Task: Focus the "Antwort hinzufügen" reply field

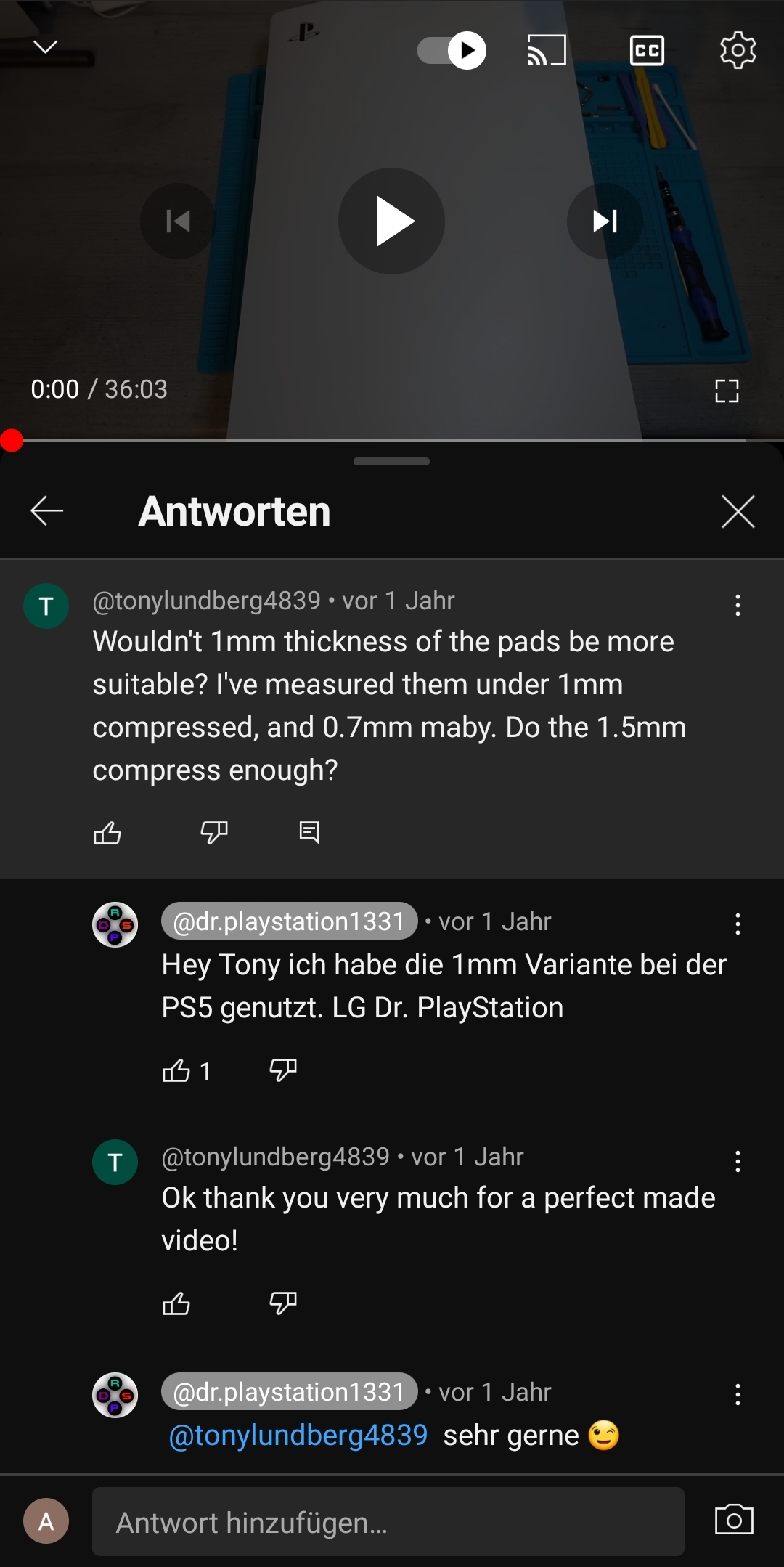Action: pos(388,1522)
